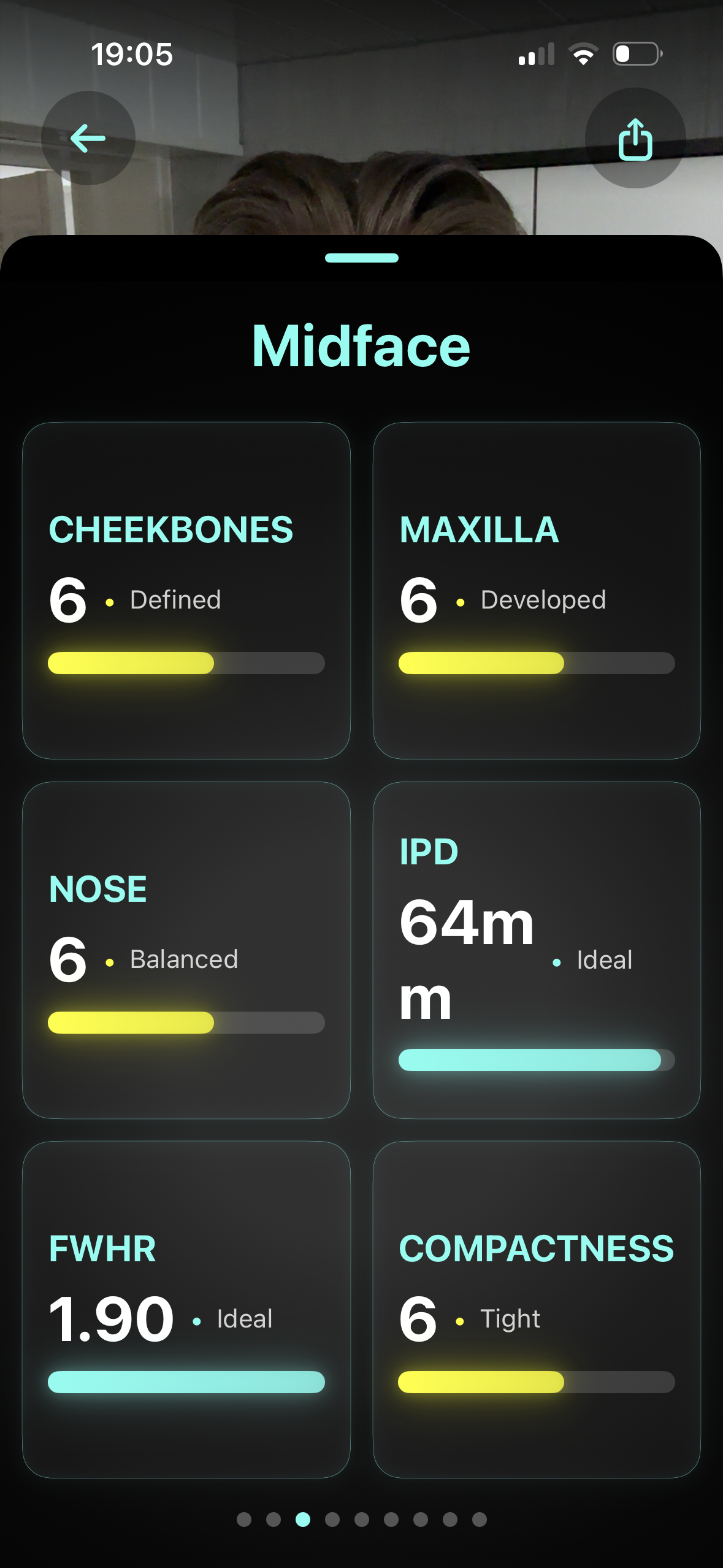Select the FWHR ratio card

[186, 1309]
